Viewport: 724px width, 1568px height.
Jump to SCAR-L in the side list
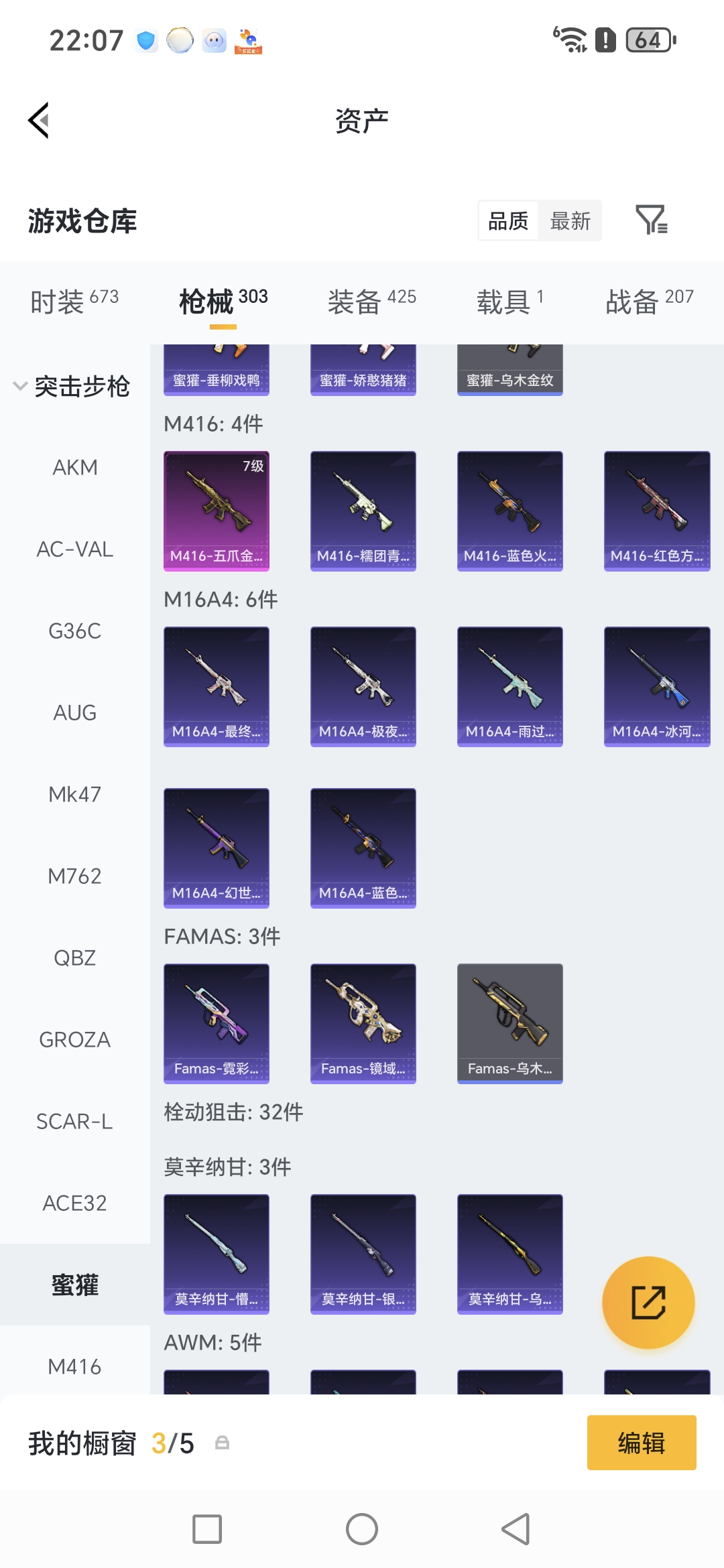click(x=75, y=1121)
